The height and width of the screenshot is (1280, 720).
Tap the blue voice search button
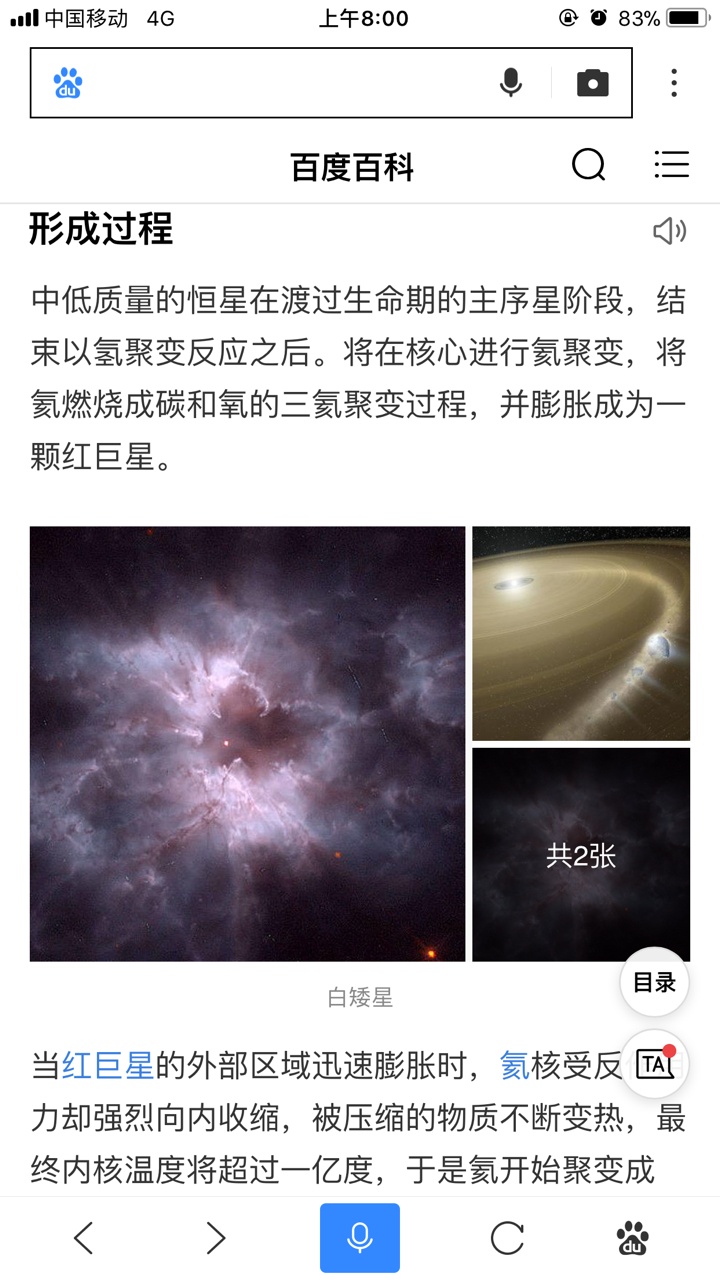tap(360, 1238)
